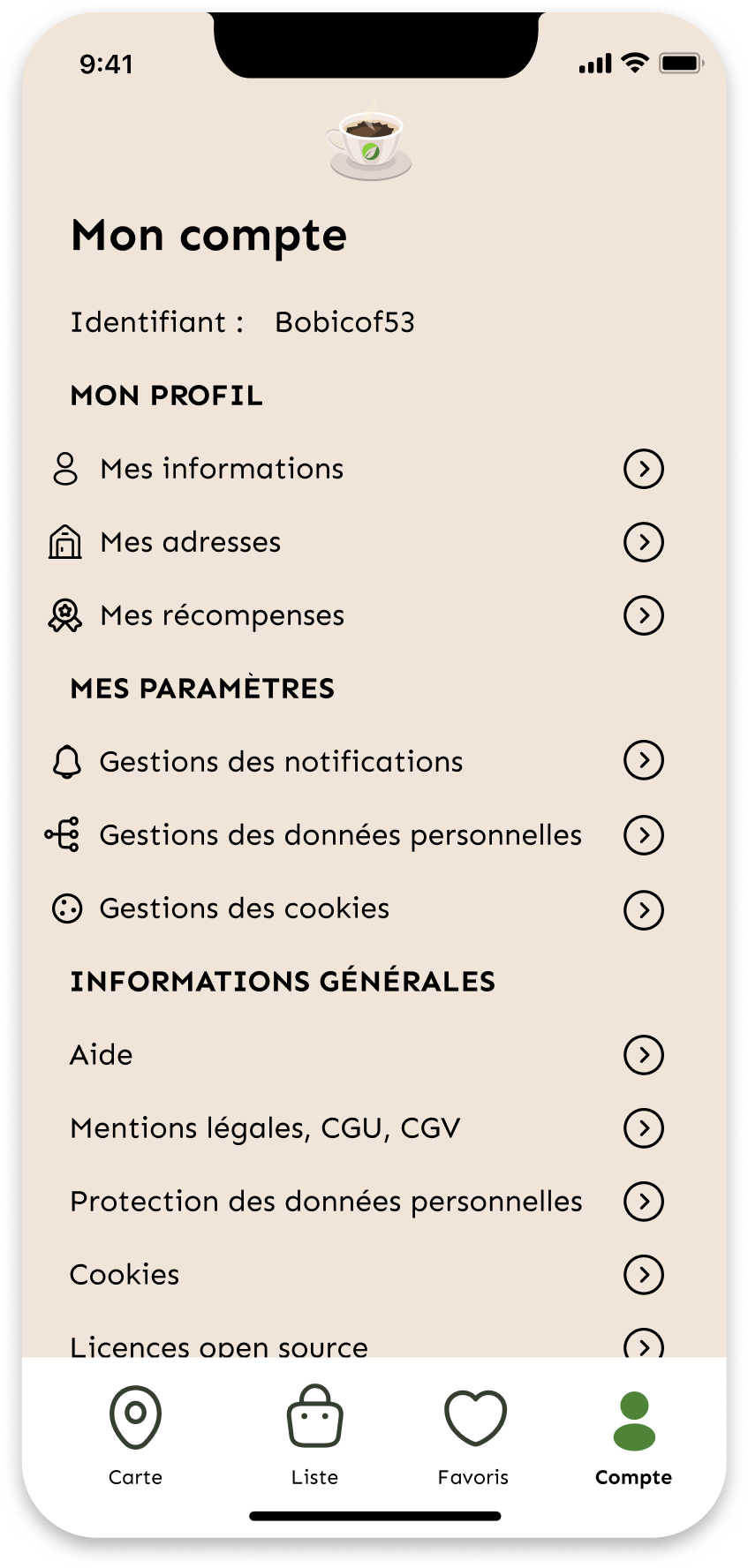Screen dimensions: 748x1568
Task: Open Gestions des cookies
Action: click(x=244, y=908)
